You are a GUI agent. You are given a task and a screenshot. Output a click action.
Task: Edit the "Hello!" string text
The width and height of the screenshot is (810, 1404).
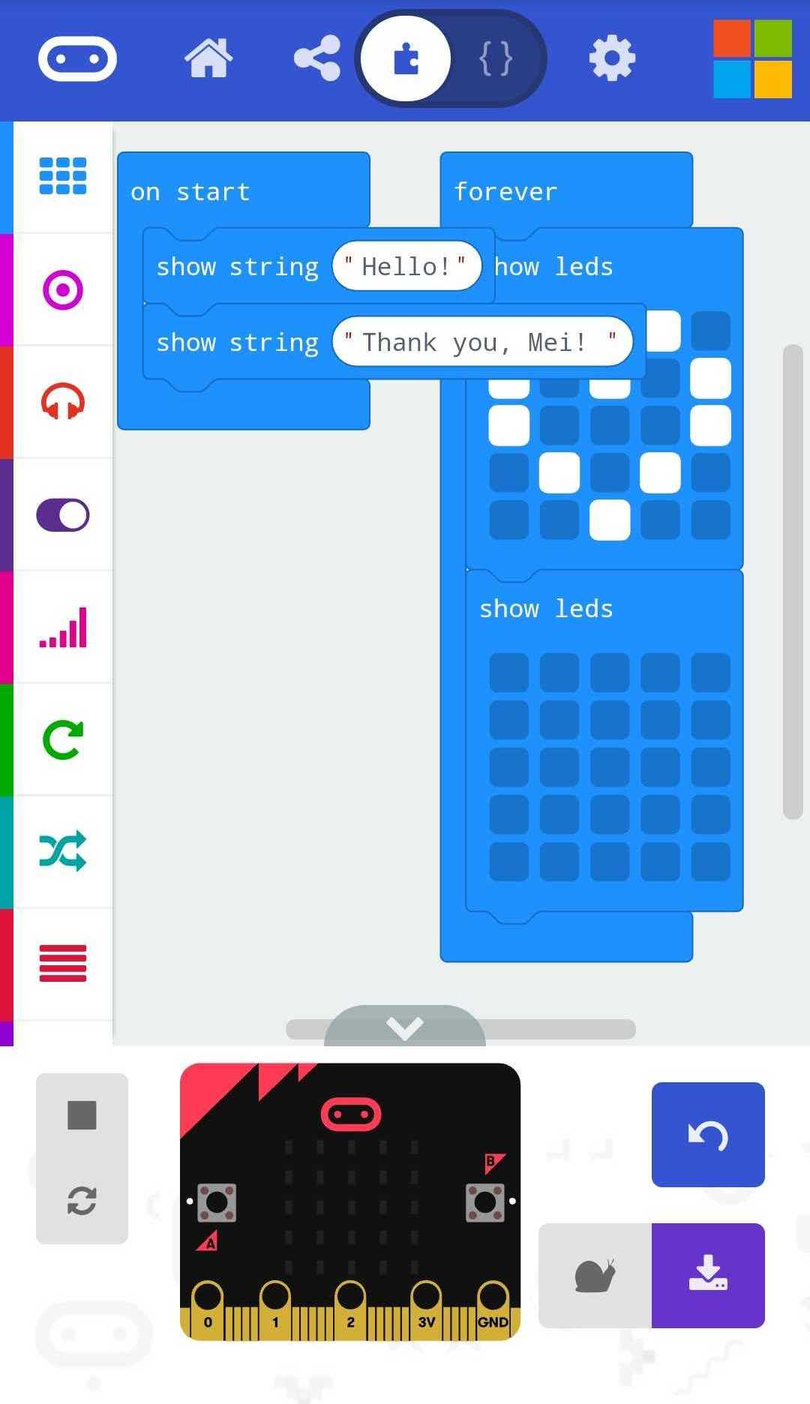pyautogui.click(x=406, y=267)
